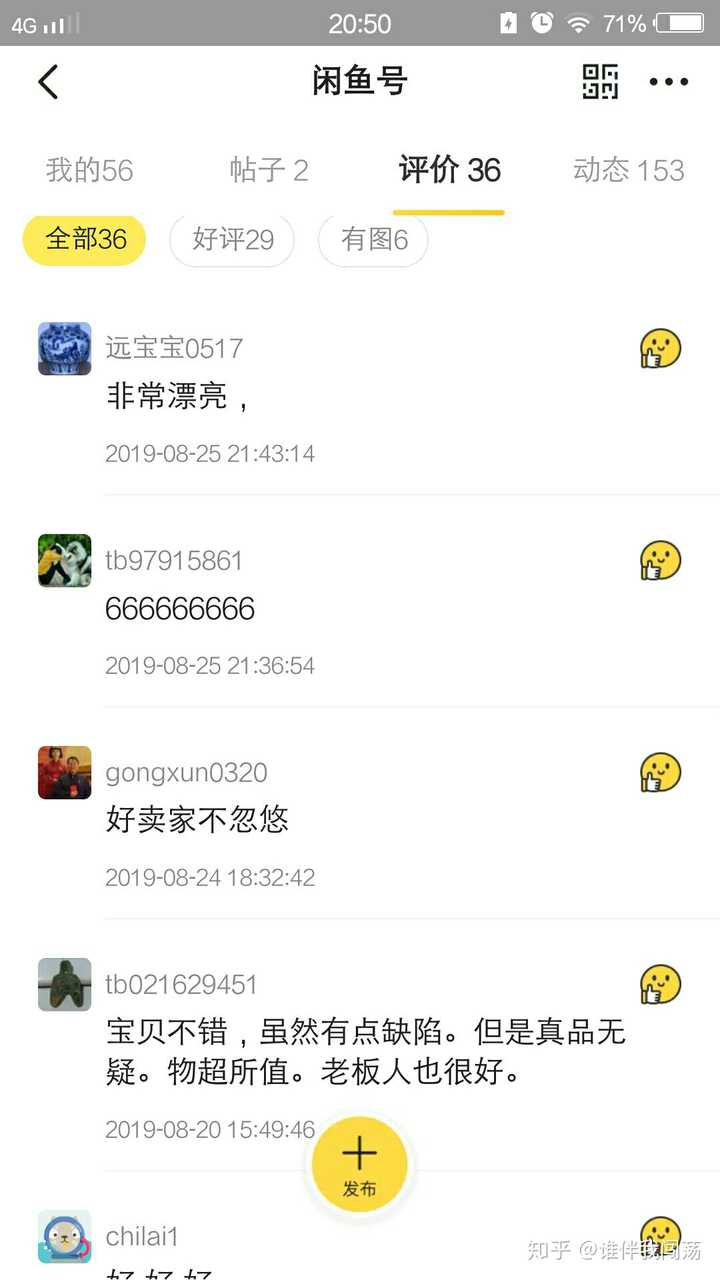Enable the 好评29 review filter
Image resolution: width=720 pixels, height=1280 pixels.
pos(232,240)
